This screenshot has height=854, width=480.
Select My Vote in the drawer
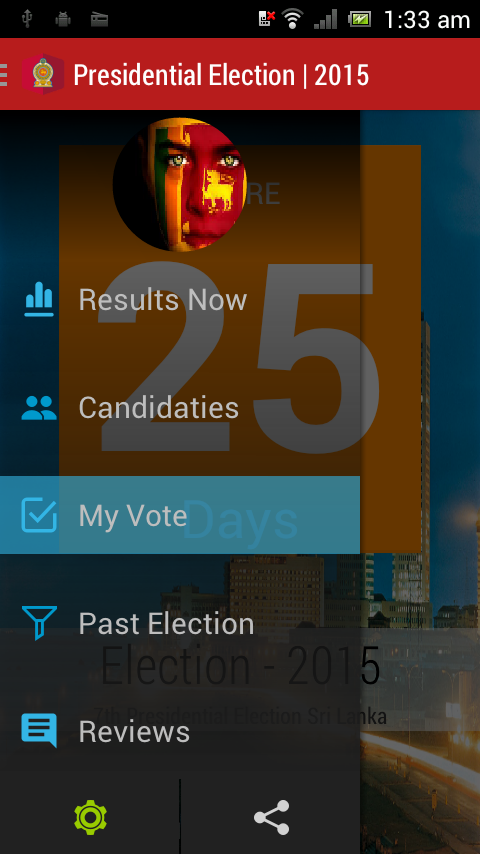coord(180,515)
